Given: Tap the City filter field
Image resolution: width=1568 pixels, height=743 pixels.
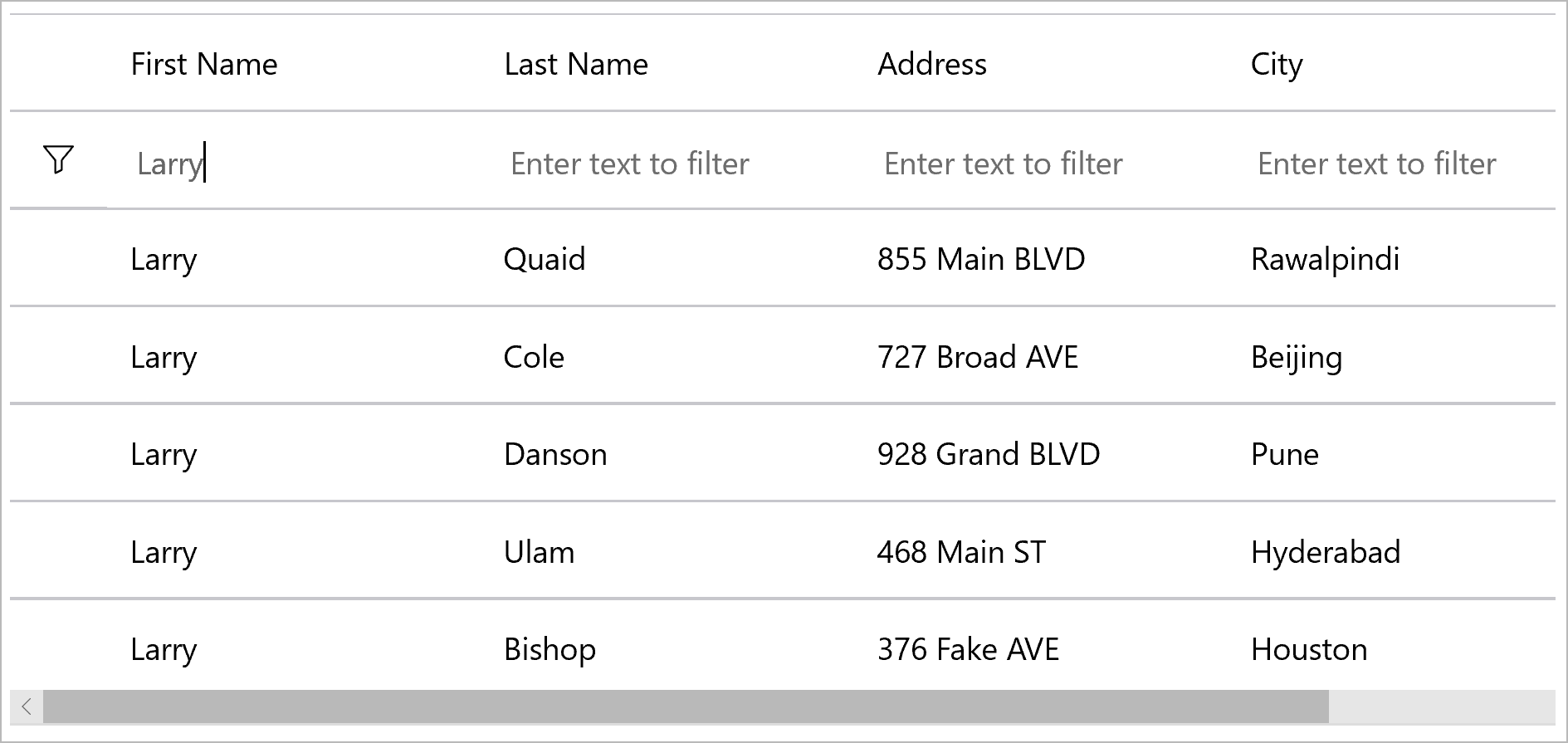Looking at the screenshot, I should click(x=1395, y=164).
